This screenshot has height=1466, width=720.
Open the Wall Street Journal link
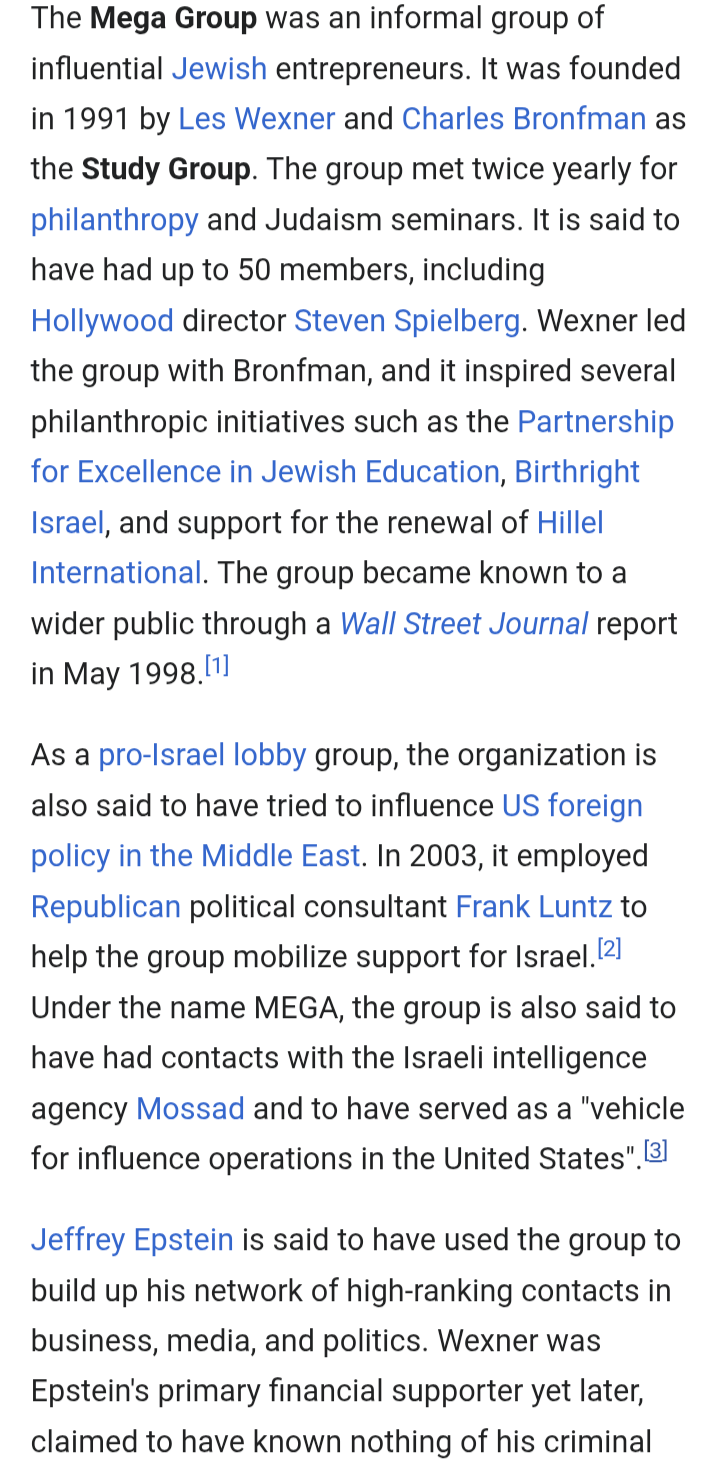464,624
